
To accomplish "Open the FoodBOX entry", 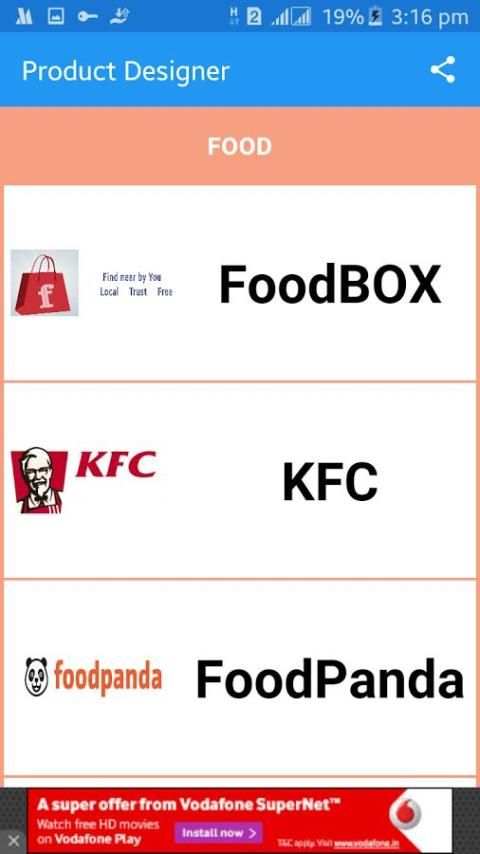I will (x=240, y=283).
